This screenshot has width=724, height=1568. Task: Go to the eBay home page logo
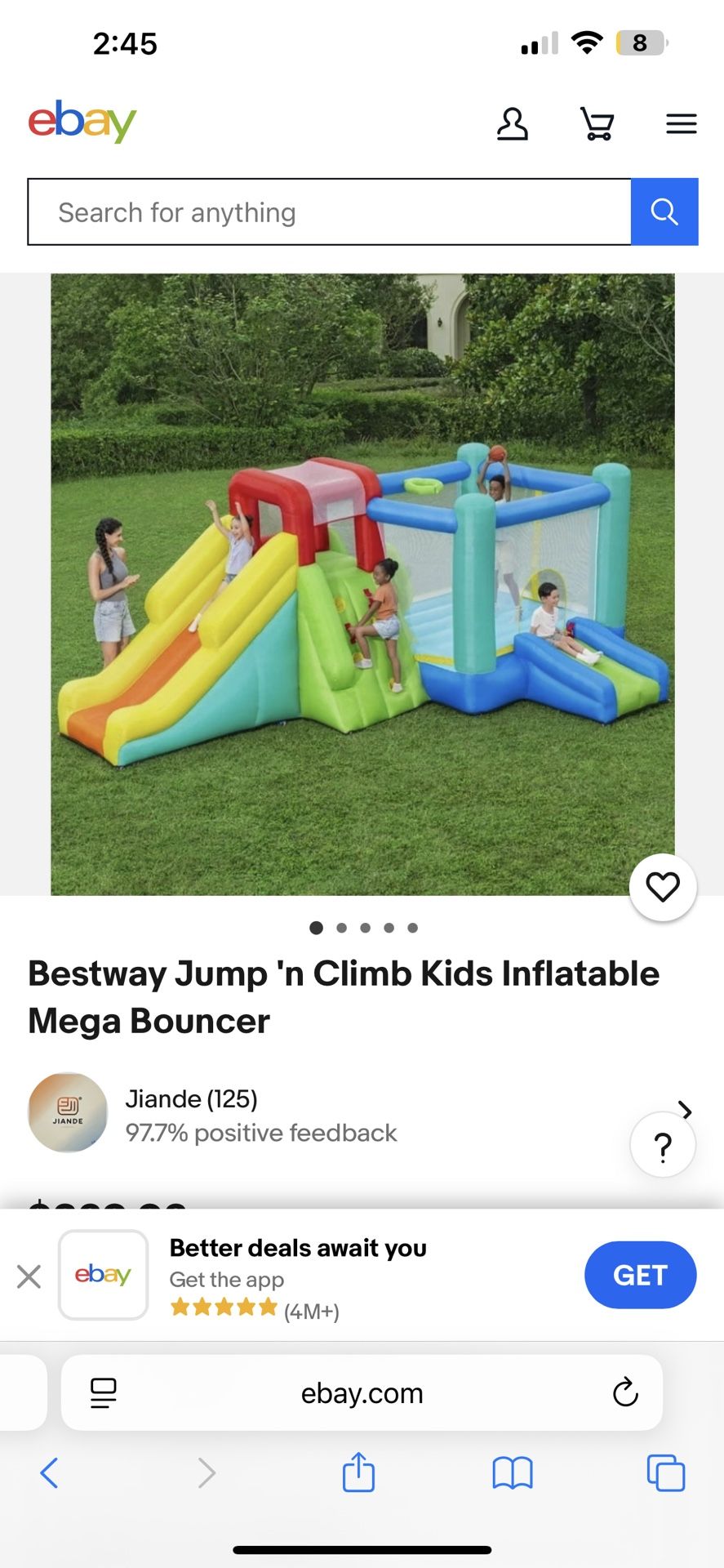pos(82,122)
